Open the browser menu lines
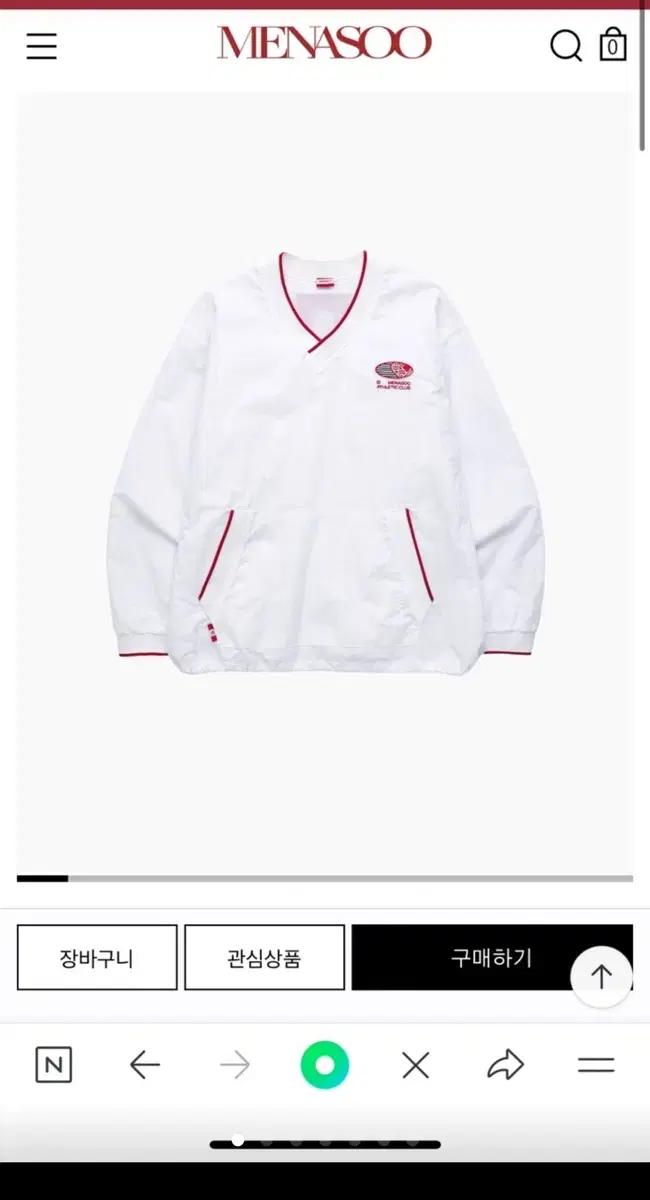The width and height of the screenshot is (650, 1200). (596, 1066)
